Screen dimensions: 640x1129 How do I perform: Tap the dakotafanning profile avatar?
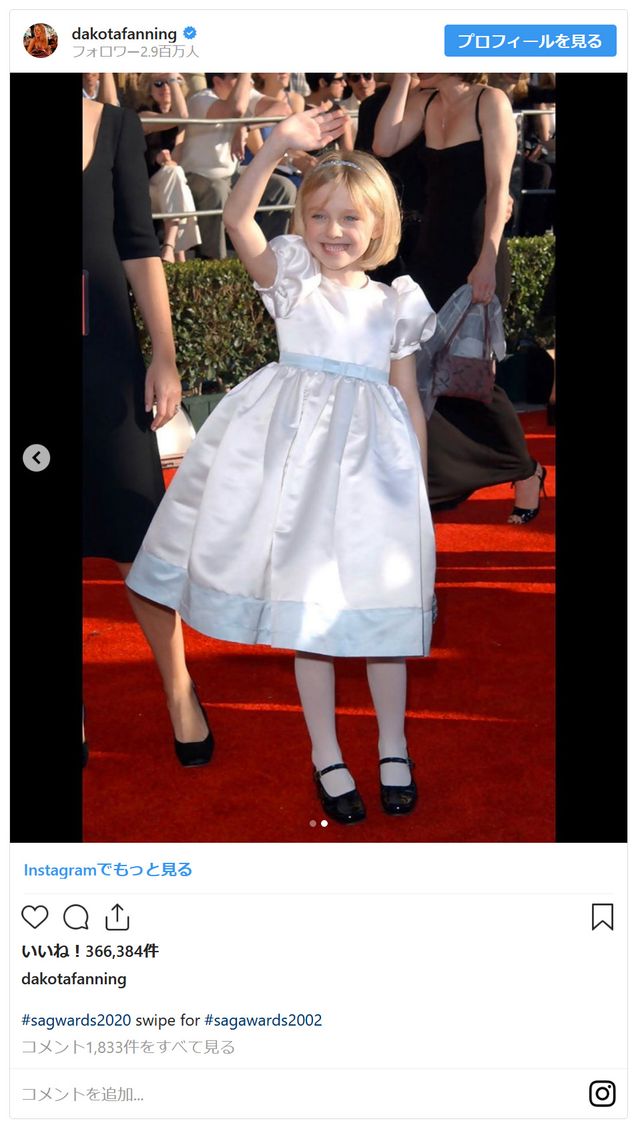[41, 41]
